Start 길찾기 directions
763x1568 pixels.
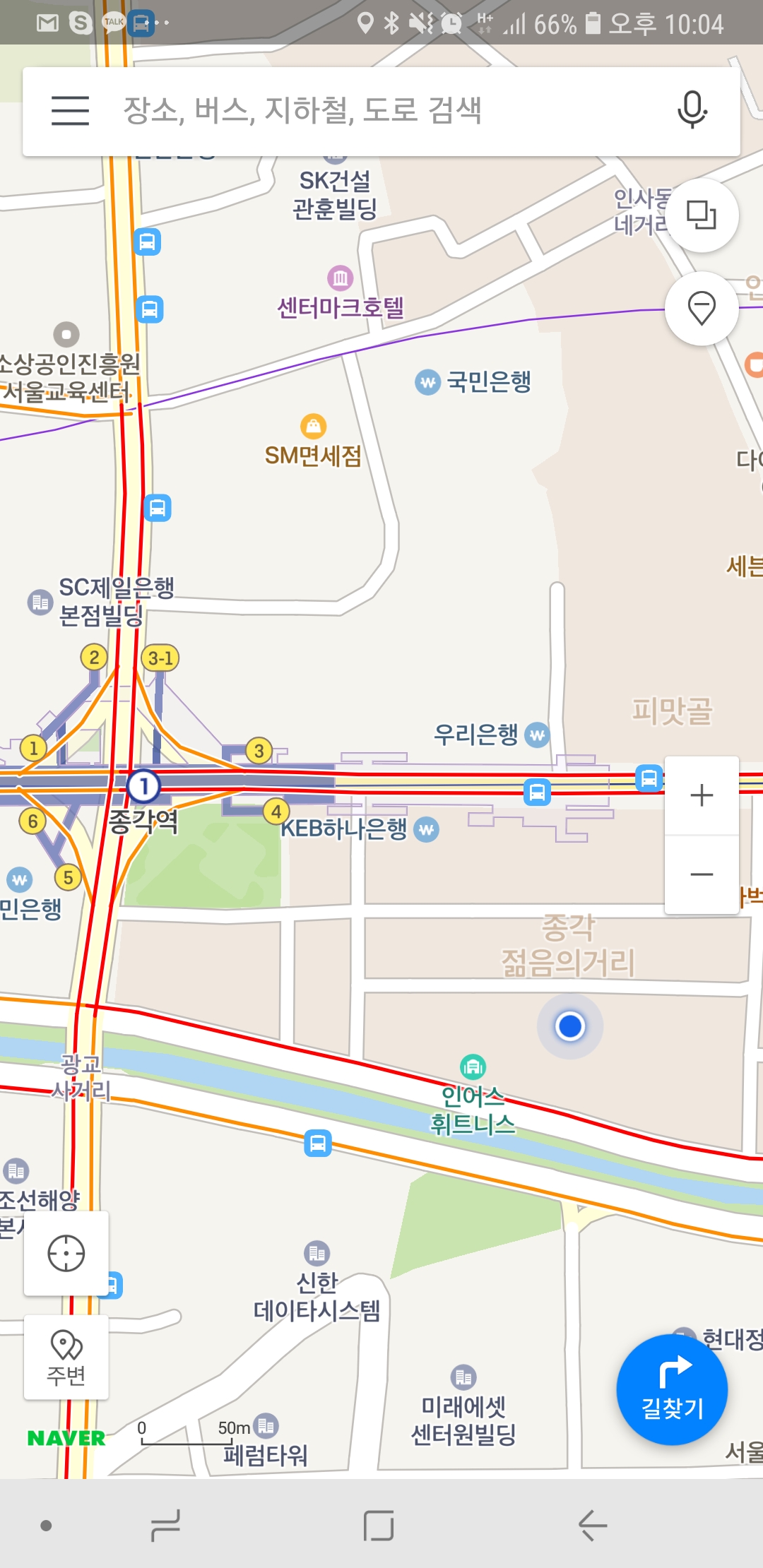[x=672, y=1389]
